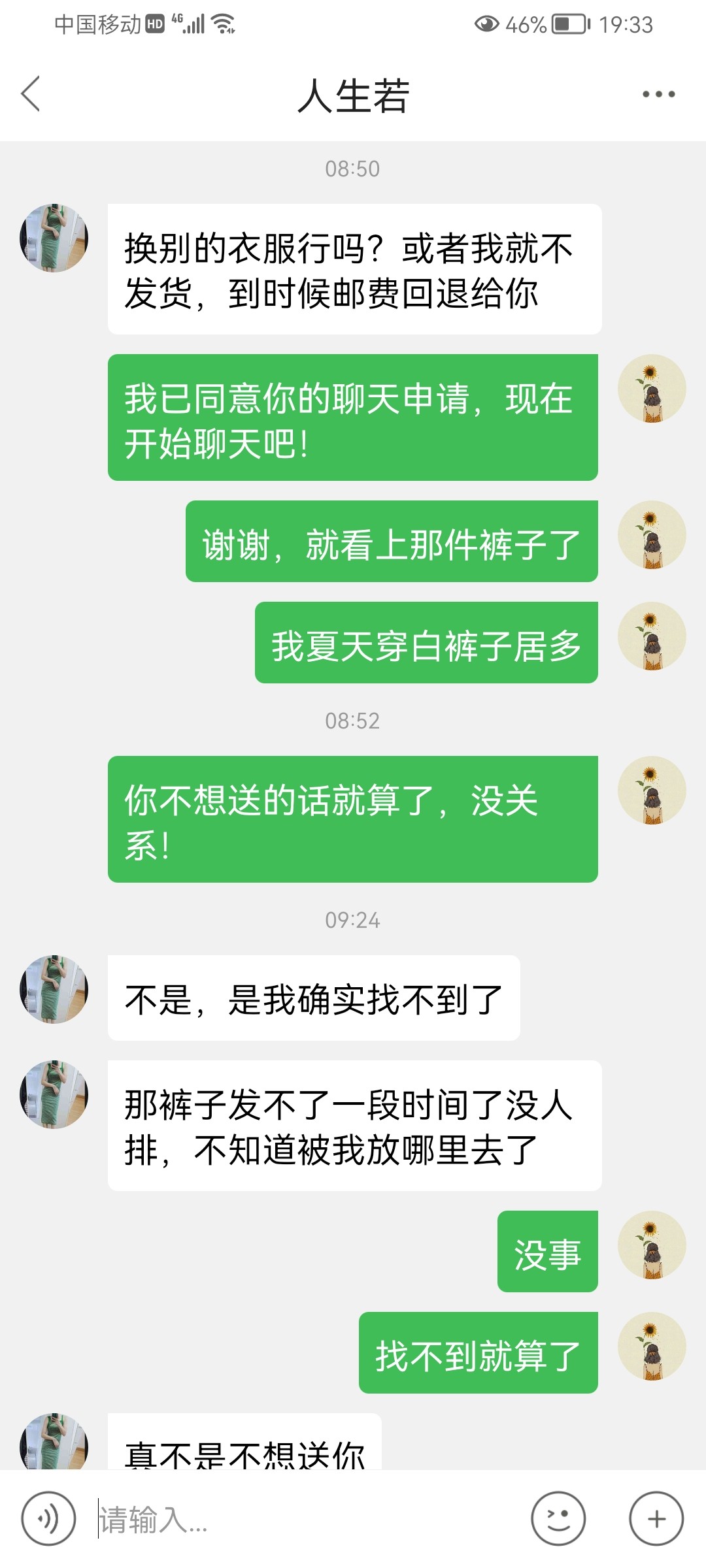Open sender's avatar beside 换别的衣服行吗 message
This screenshot has height=1568, width=706.
click(54, 238)
